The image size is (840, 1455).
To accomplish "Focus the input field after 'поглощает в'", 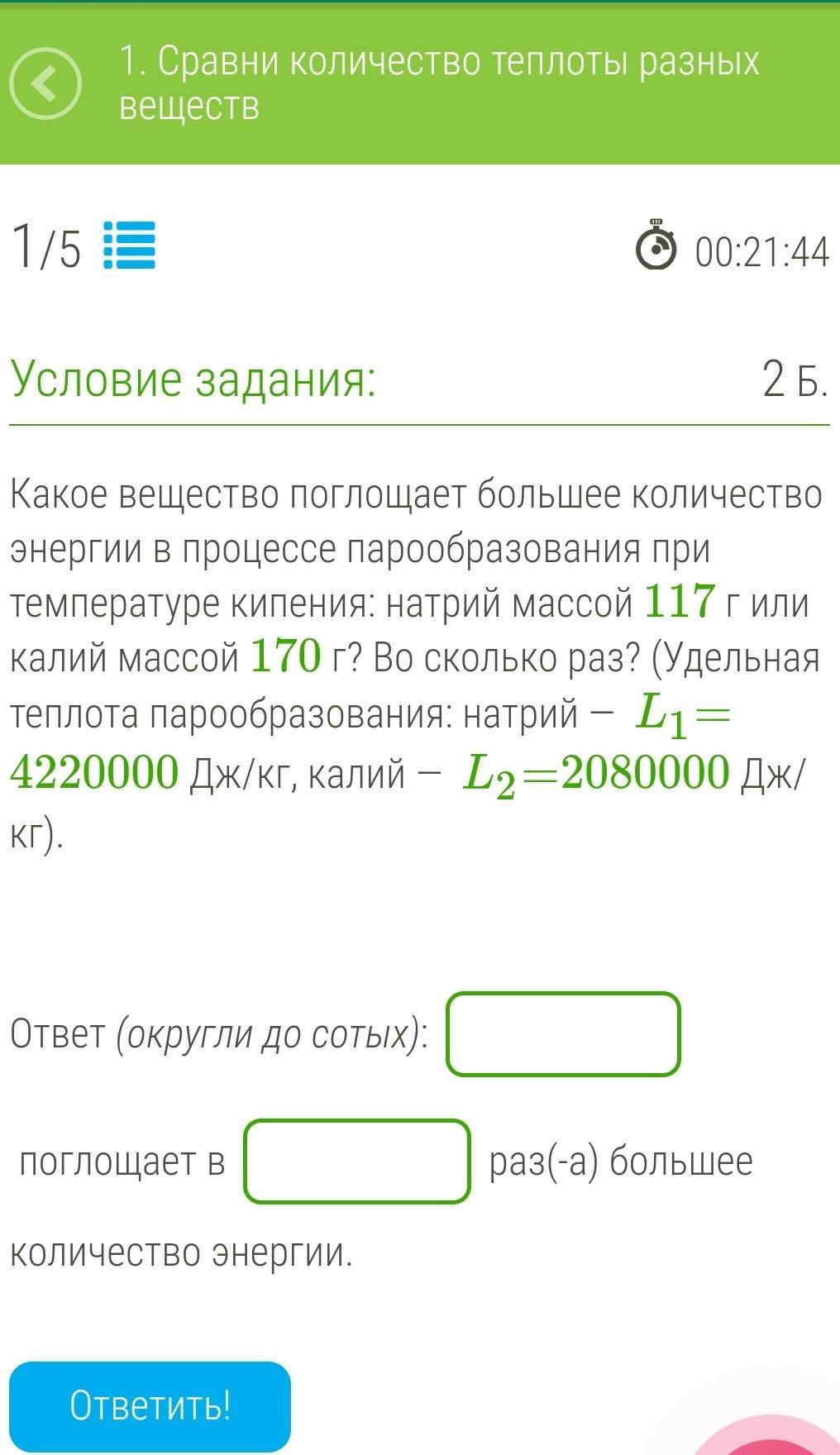I will click(x=357, y=1161).
